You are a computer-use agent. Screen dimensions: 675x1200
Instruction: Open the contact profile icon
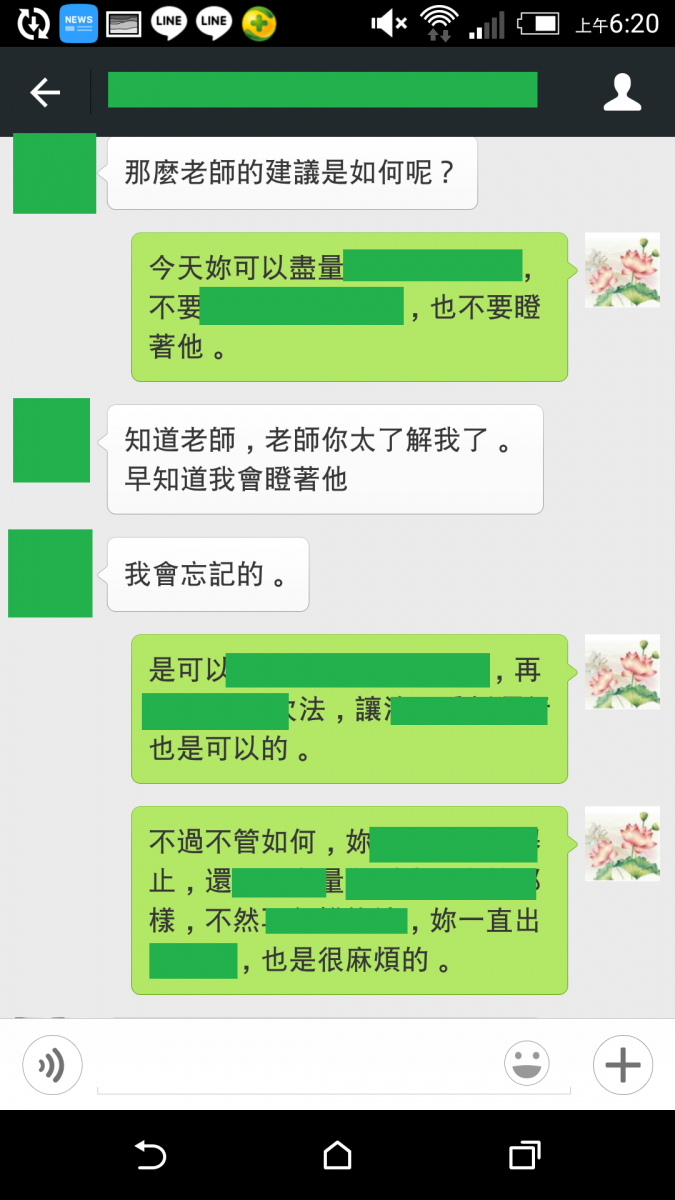(x=622, y=92)
